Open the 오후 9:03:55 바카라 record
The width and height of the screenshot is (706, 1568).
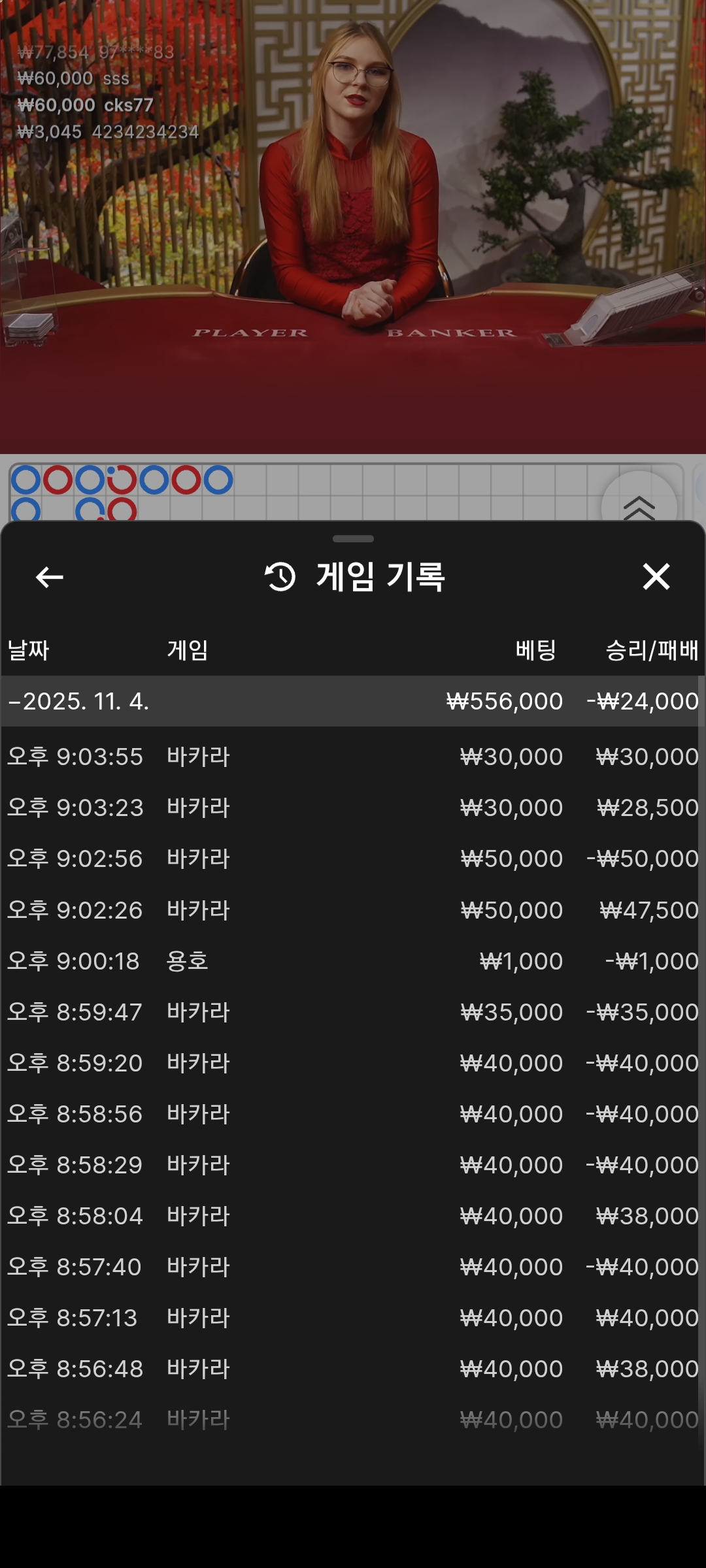point(352,757)
